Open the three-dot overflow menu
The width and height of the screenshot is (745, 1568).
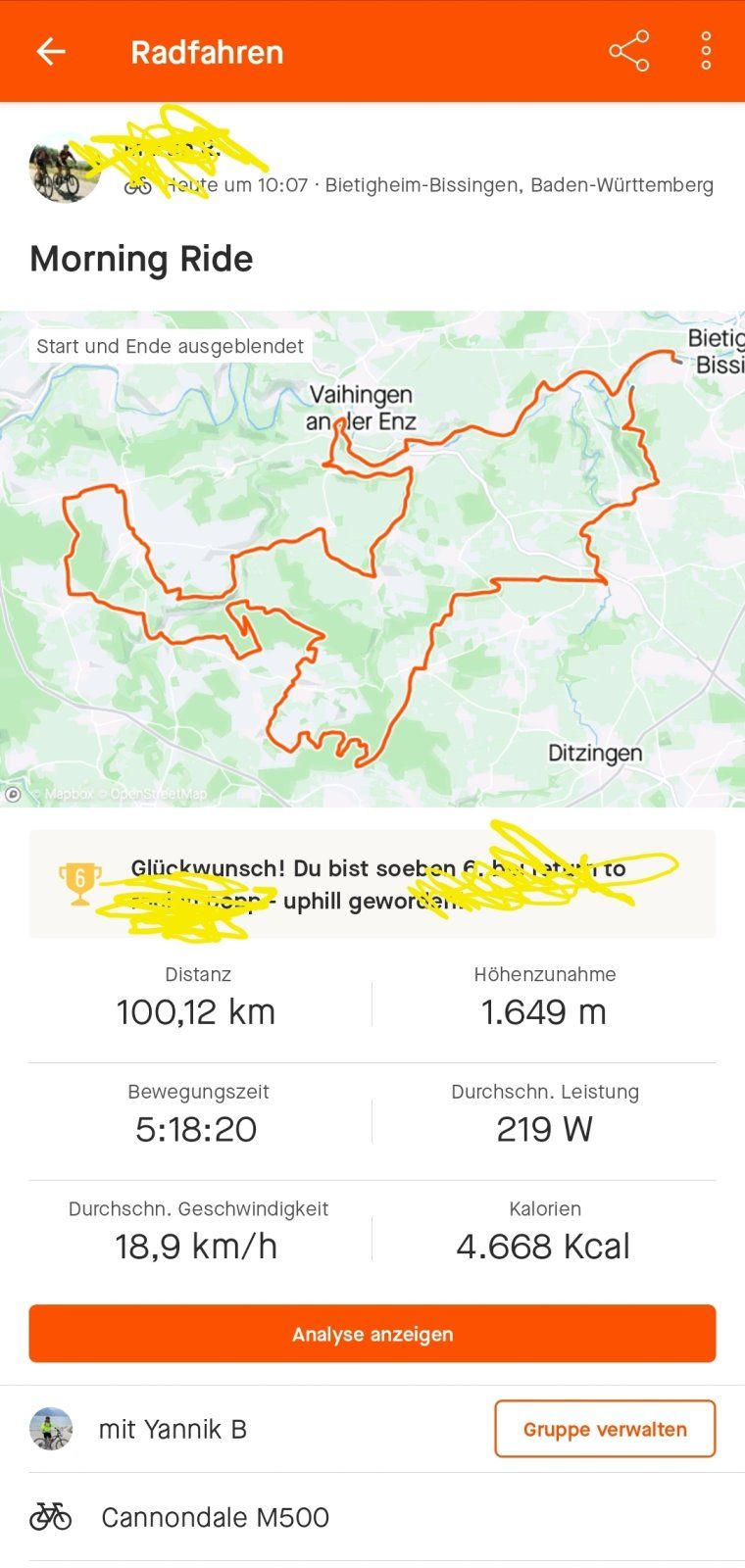pyautogui.click(x=706, y=51)
